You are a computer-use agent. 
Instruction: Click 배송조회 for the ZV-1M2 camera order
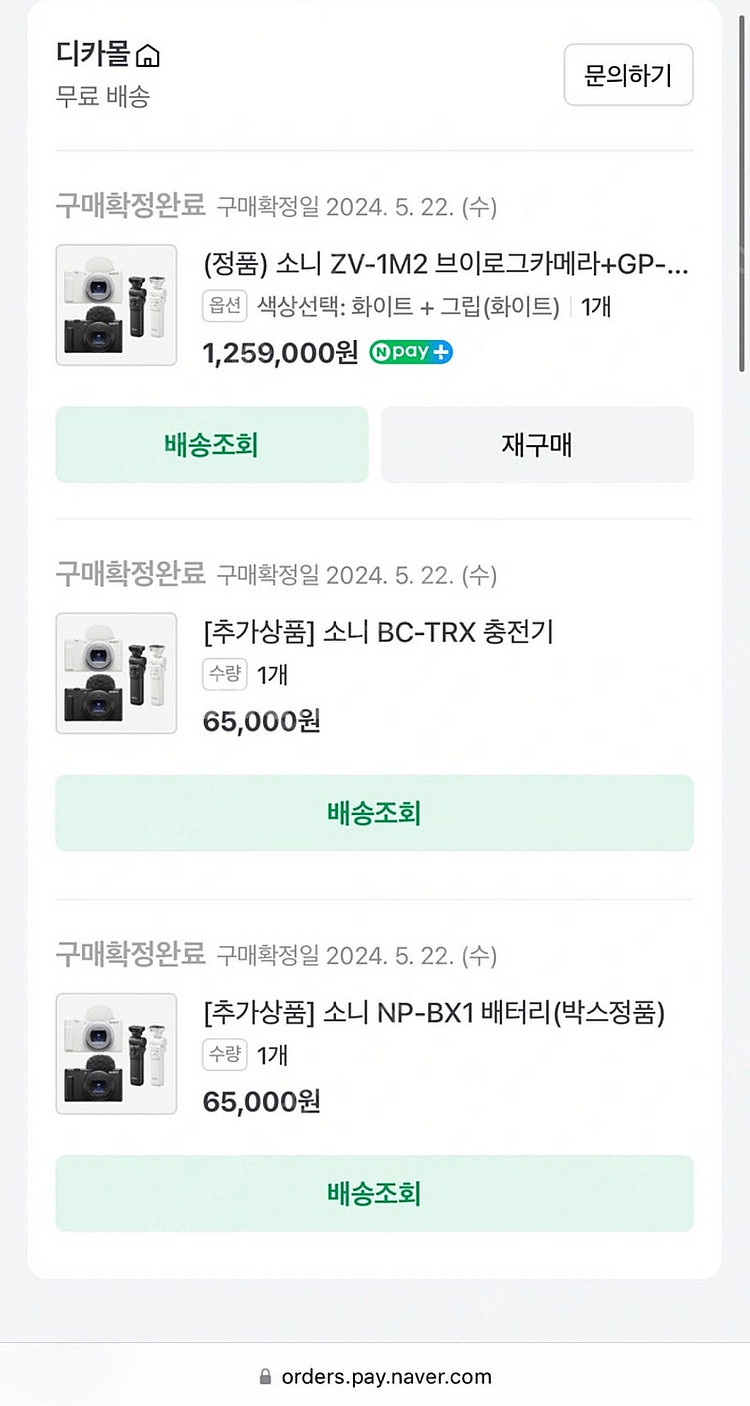[x=211, y=445]
